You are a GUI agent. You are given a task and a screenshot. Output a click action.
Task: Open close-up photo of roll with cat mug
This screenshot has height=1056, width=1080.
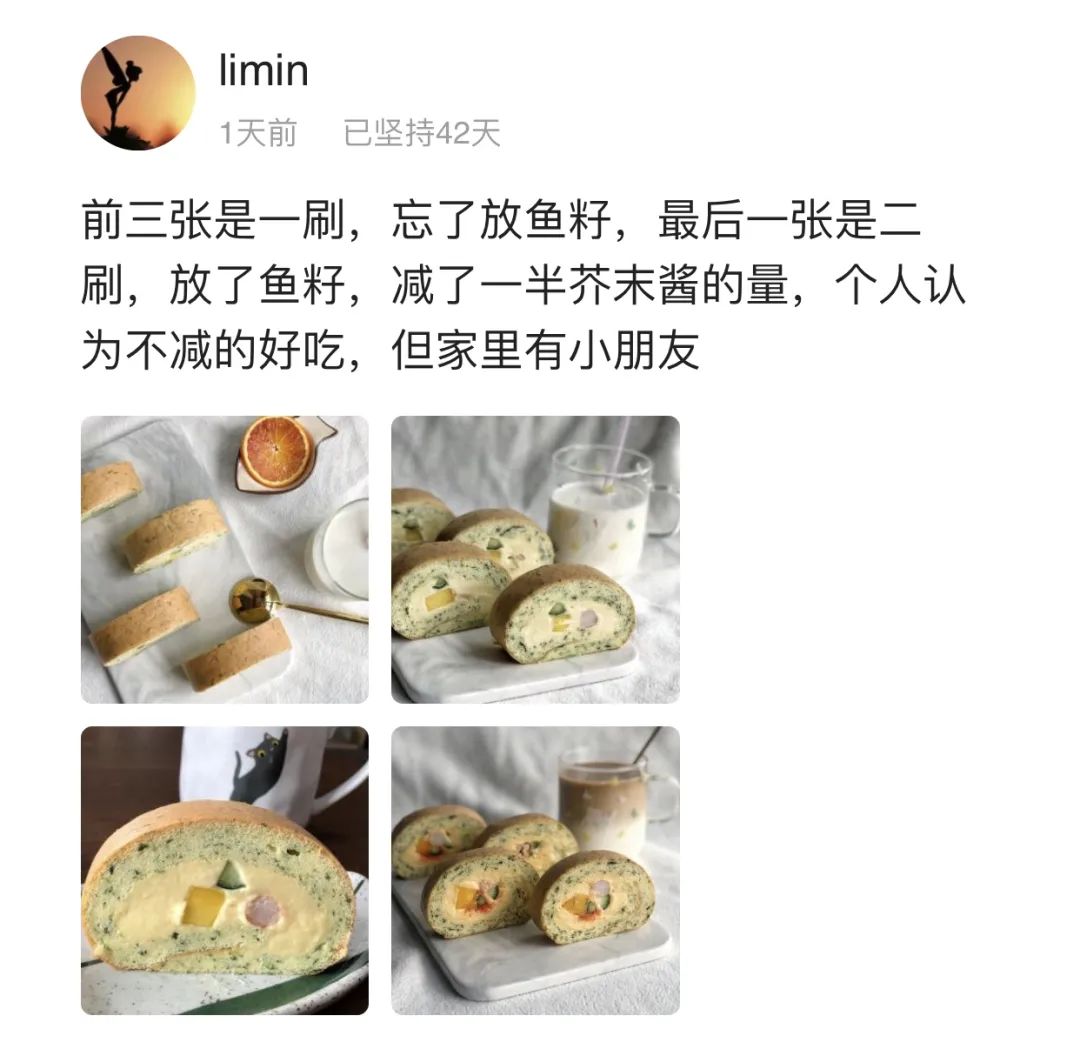(224, 870)
